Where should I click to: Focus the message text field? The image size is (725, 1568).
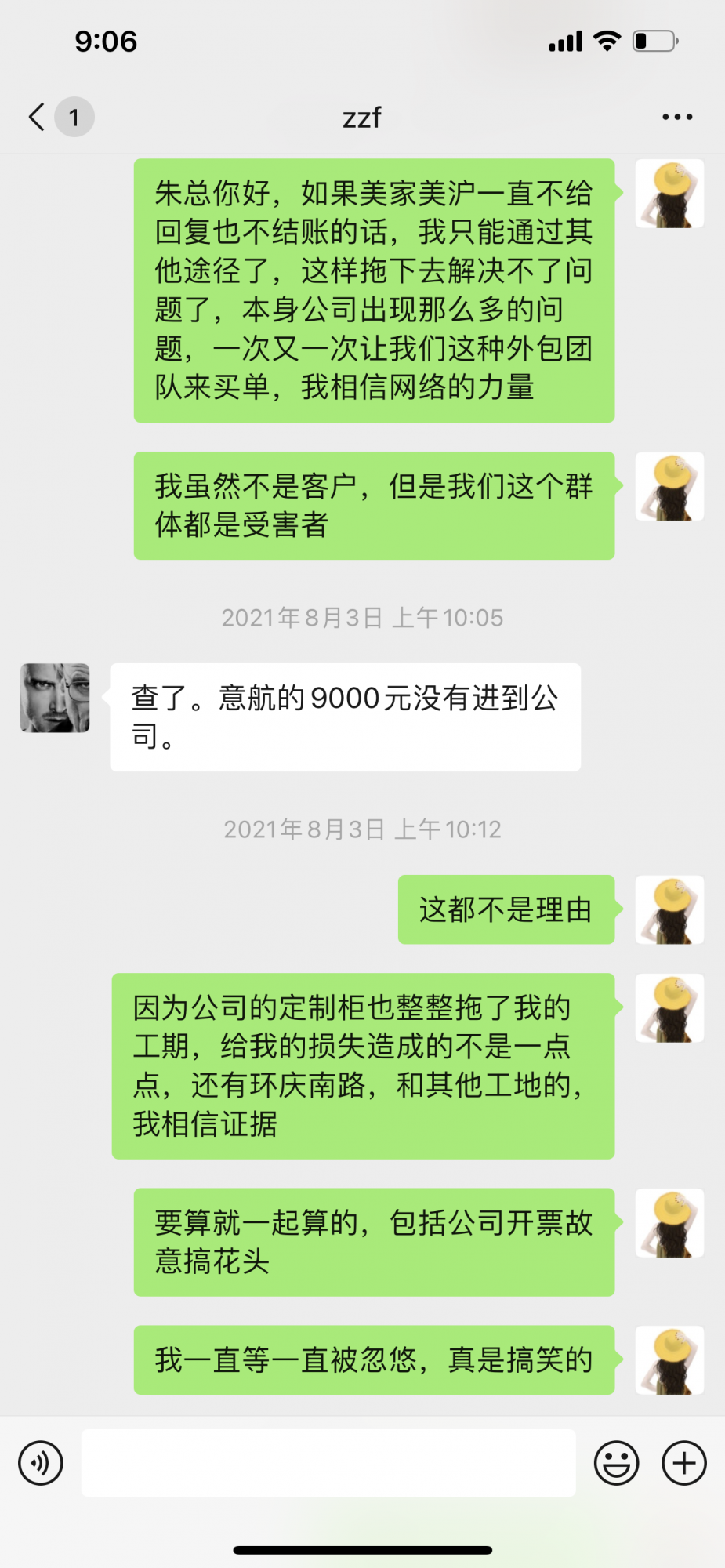click(x=328, y=1463)
